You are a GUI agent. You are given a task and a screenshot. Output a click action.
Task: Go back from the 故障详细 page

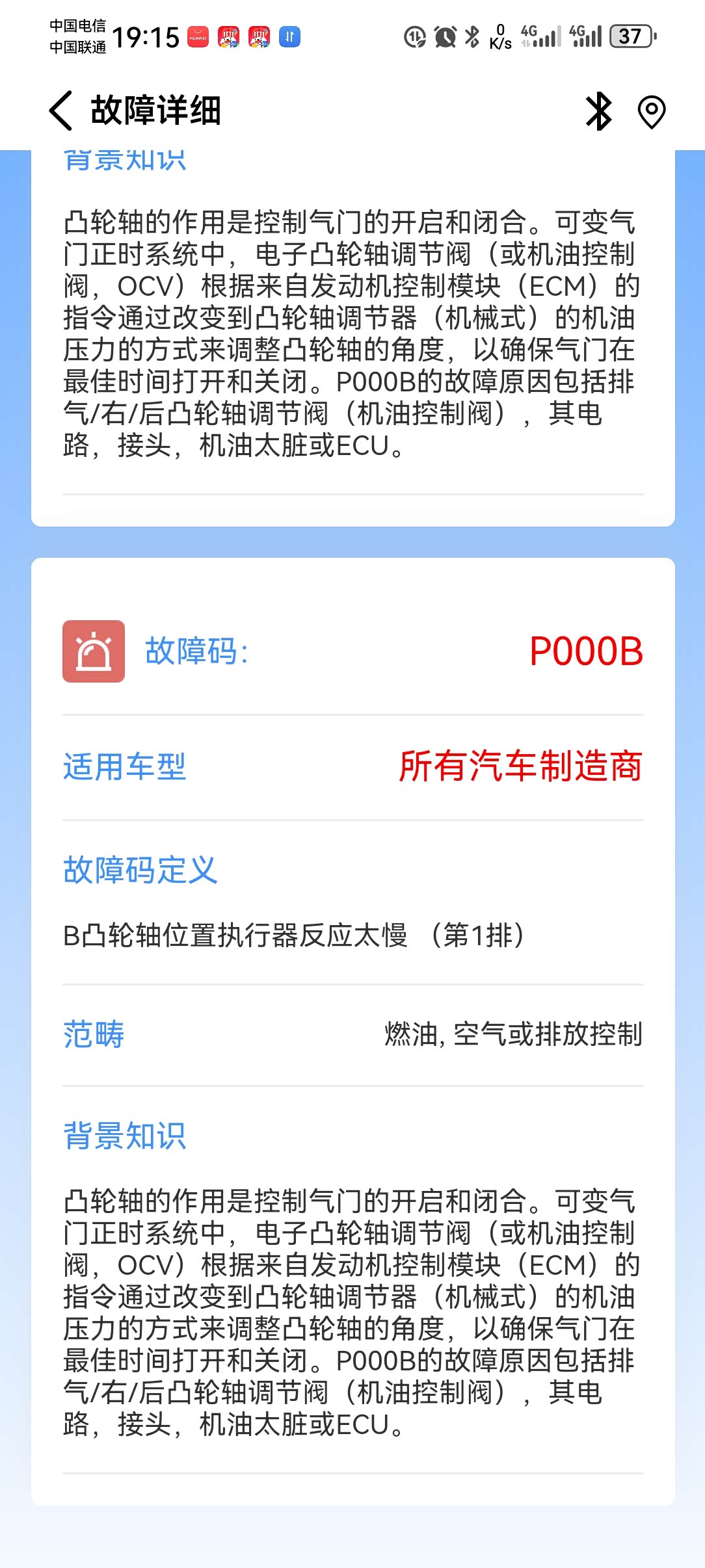[61, 111]
